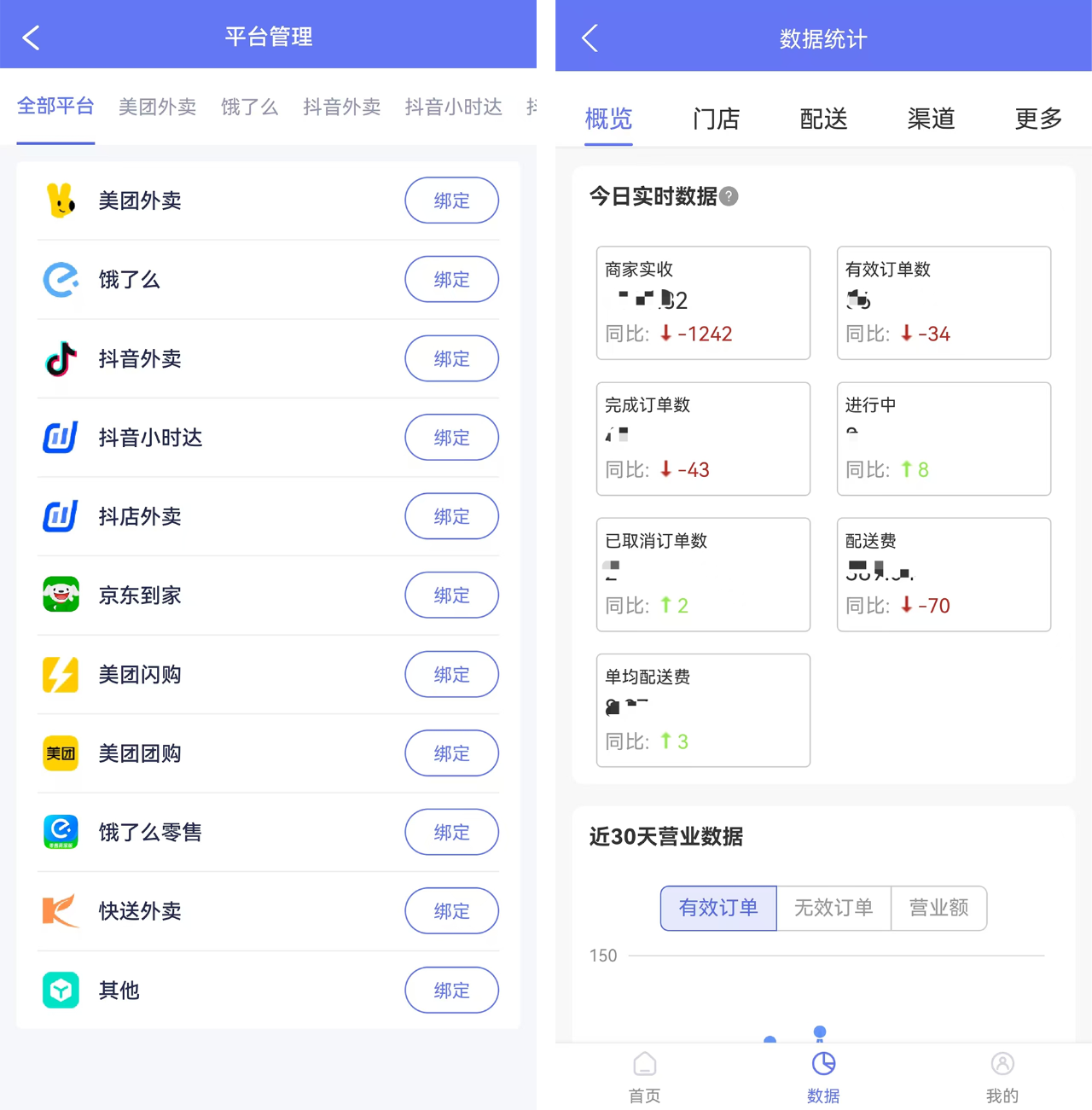Switch to the 美团外卖 platform tab

[x=157, y=107]
